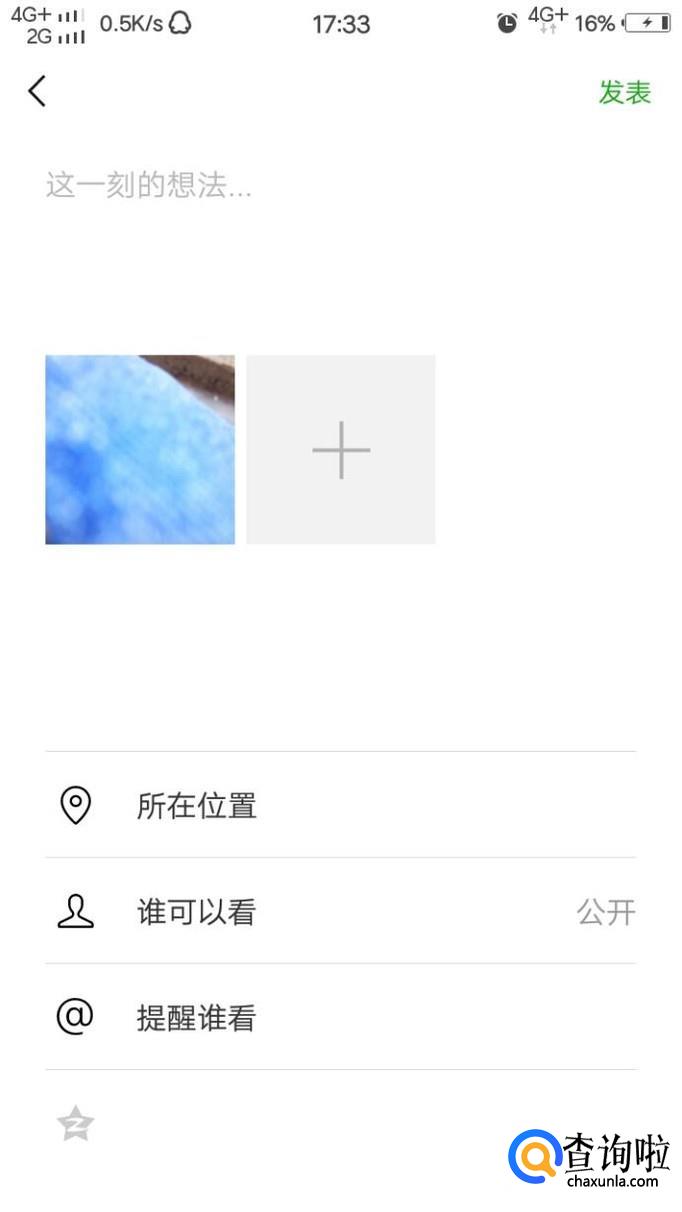Open 提醒谁看 to mention contacts
The height and width of the screenshot is (1212, 682).
(x=340, y=1018)
